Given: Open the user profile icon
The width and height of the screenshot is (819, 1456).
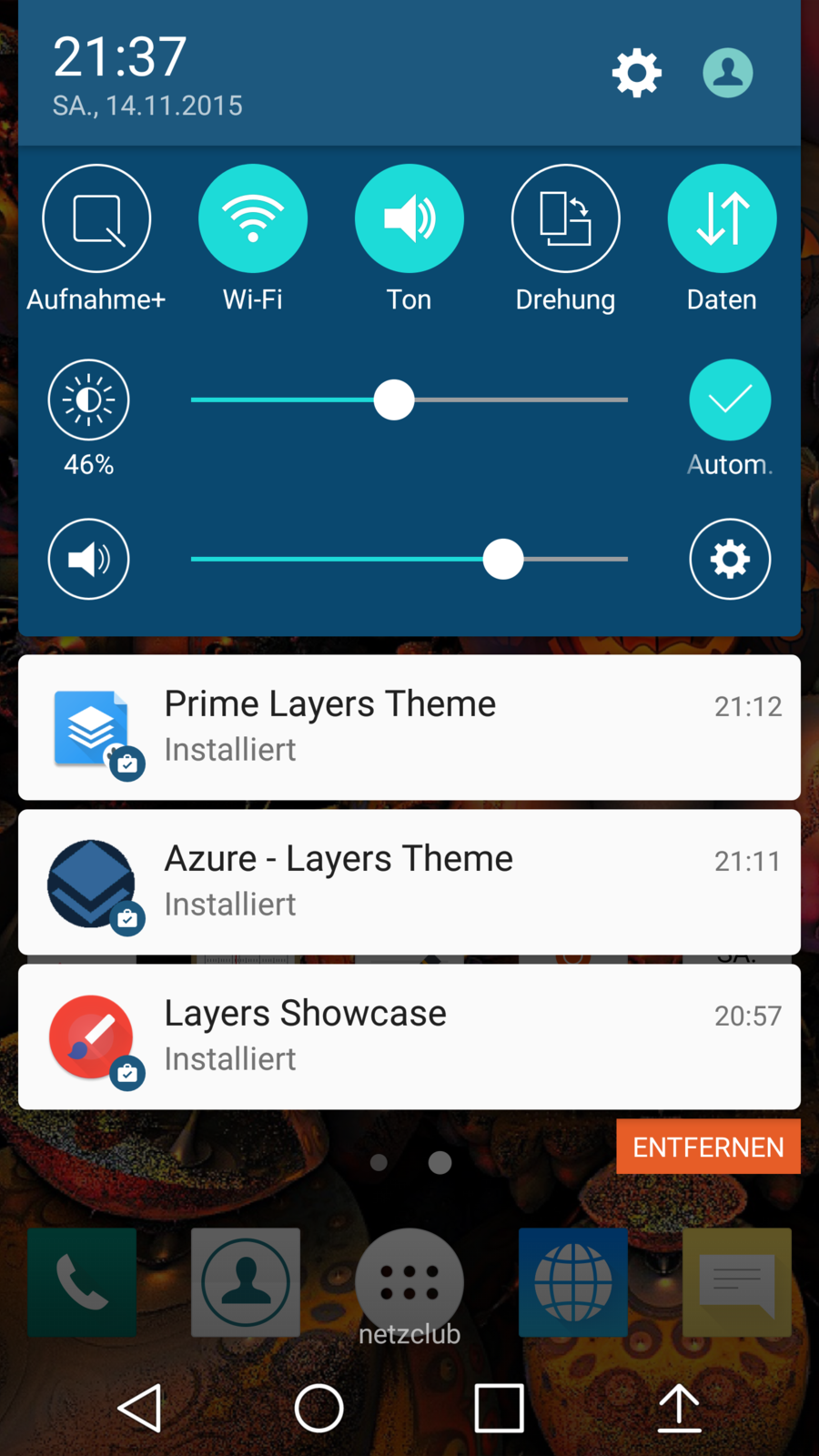Looking at the screenshot, I should point(727,73).
